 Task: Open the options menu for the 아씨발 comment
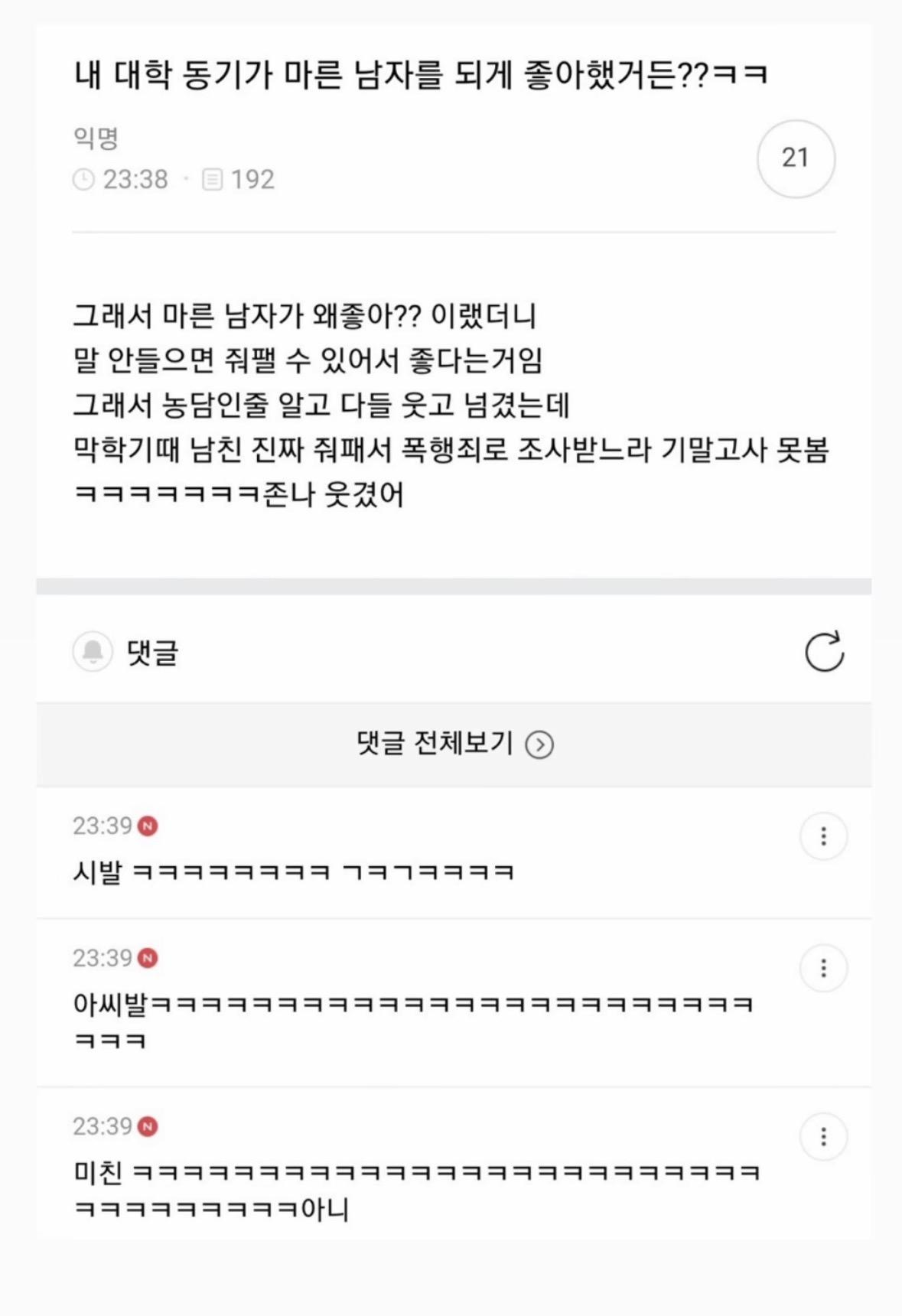coord(823,969)
